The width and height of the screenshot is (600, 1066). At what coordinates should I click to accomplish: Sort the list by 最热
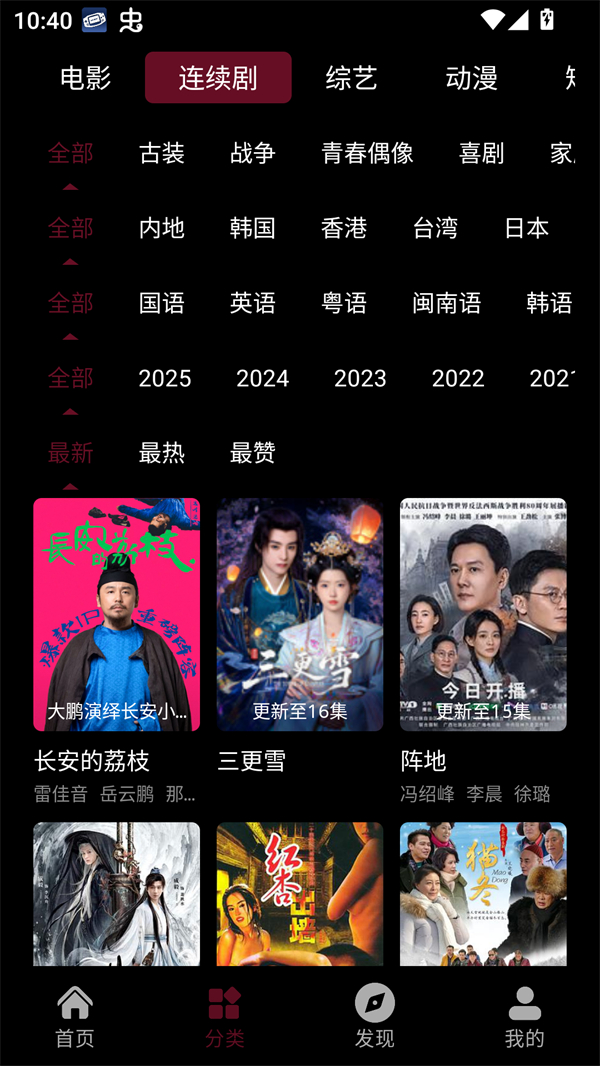click(162, 453)
